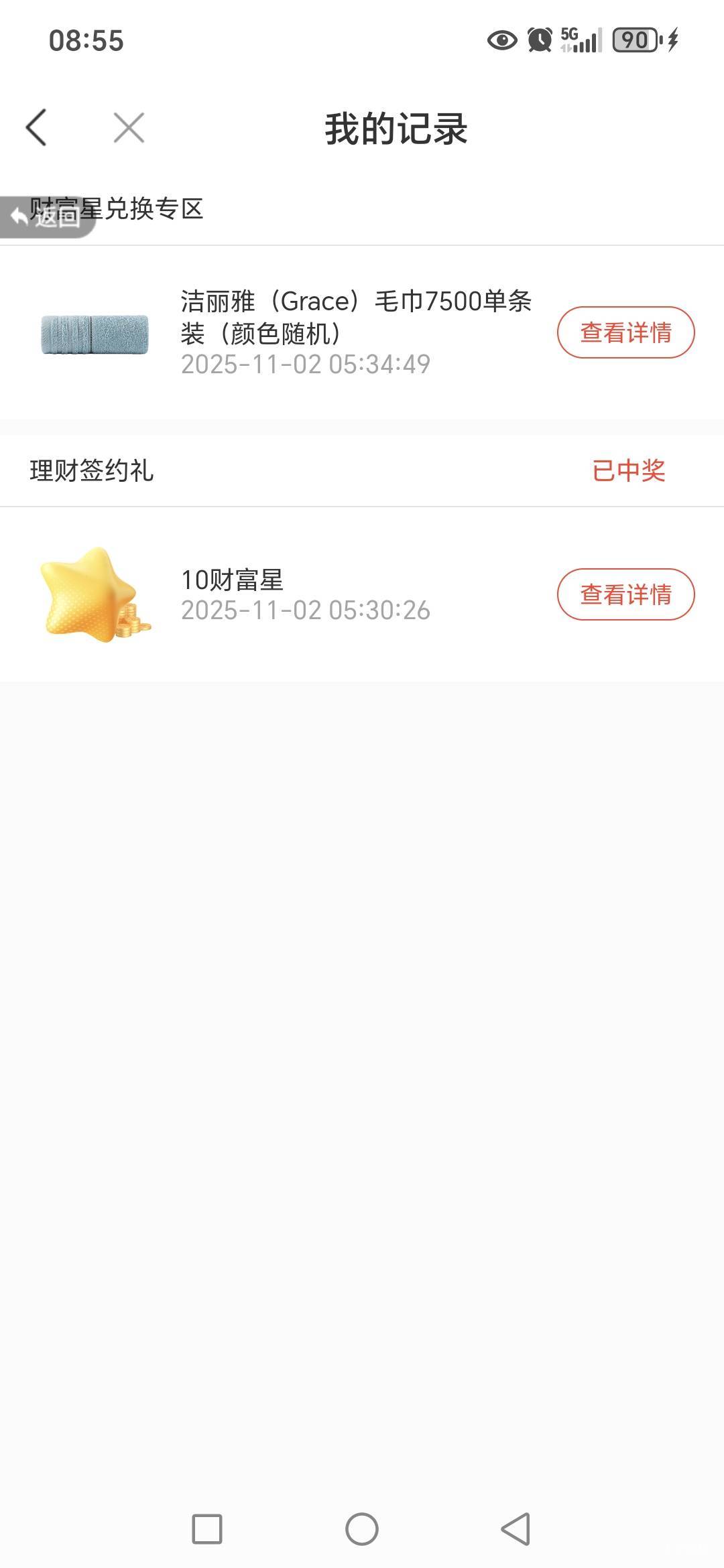Show recent apps from navigation bar

207,1529
